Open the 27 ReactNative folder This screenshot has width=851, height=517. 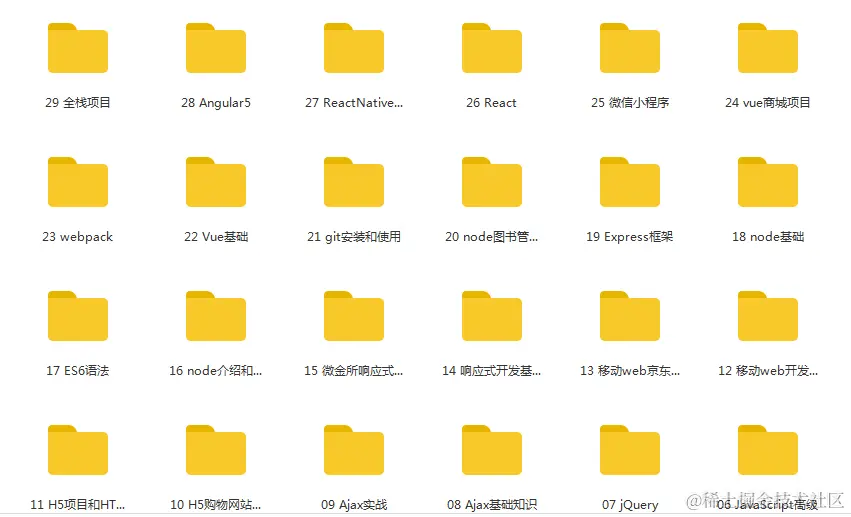[x=354, y=49]
